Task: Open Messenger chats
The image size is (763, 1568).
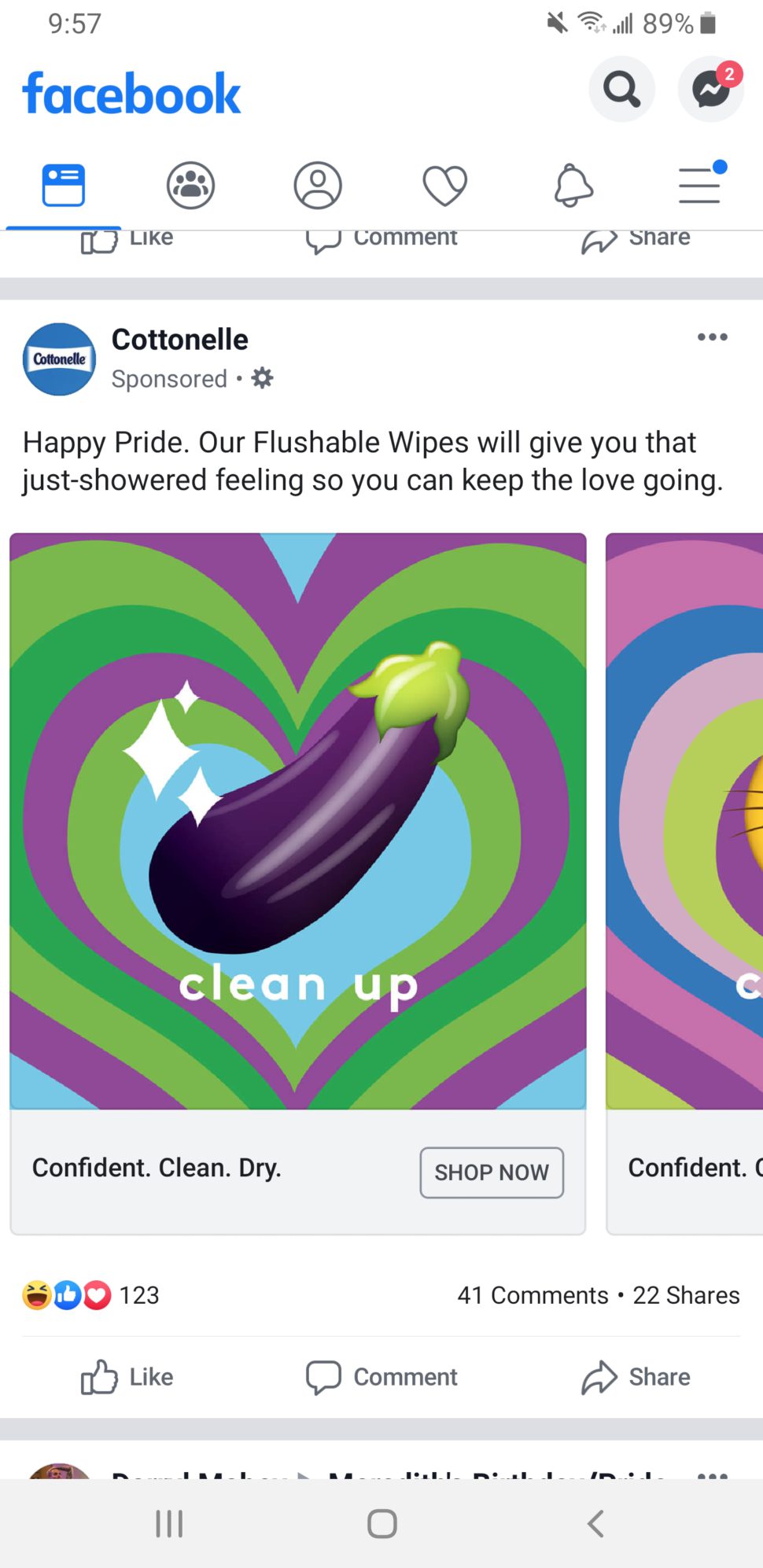Action: (710, 89)
